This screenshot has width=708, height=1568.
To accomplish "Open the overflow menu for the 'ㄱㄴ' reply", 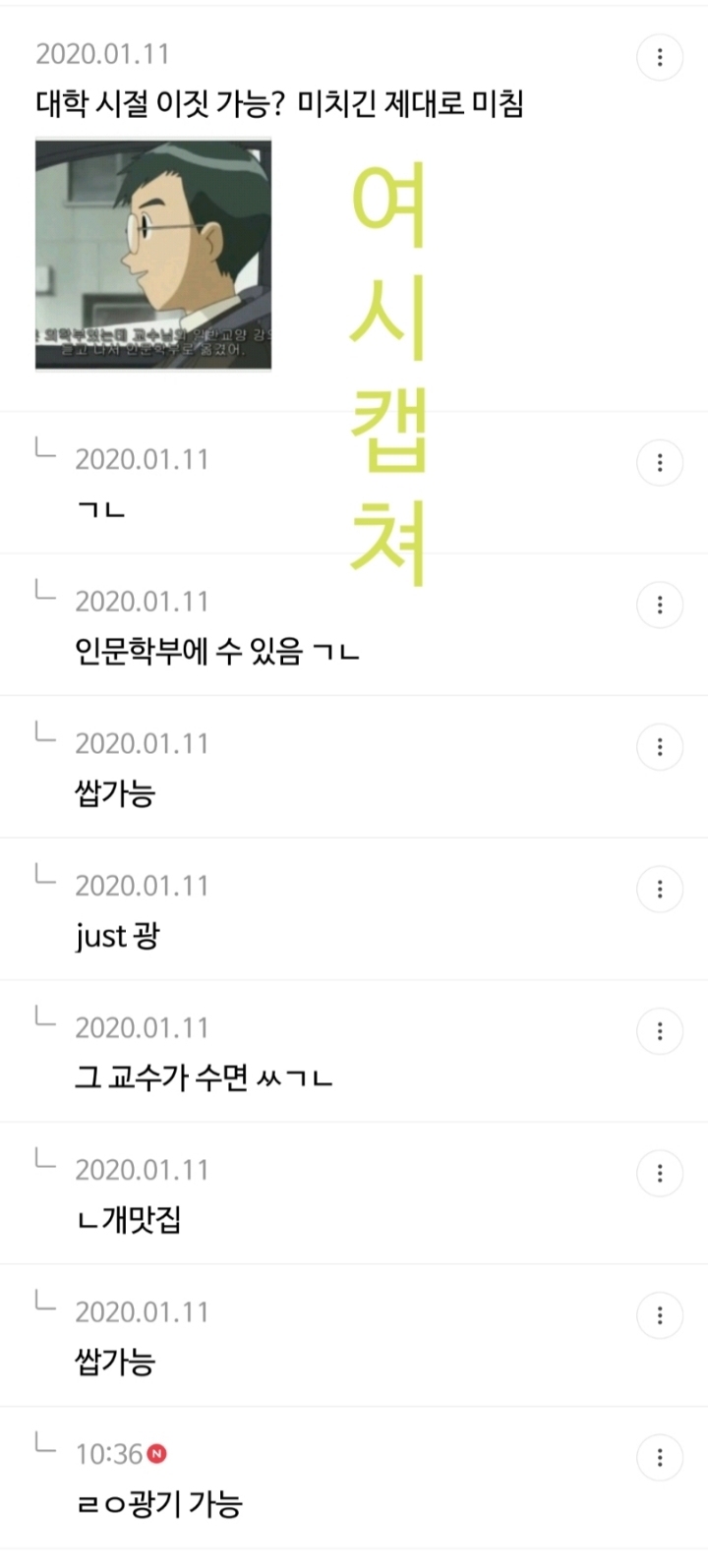I will (x=660, y=463).
